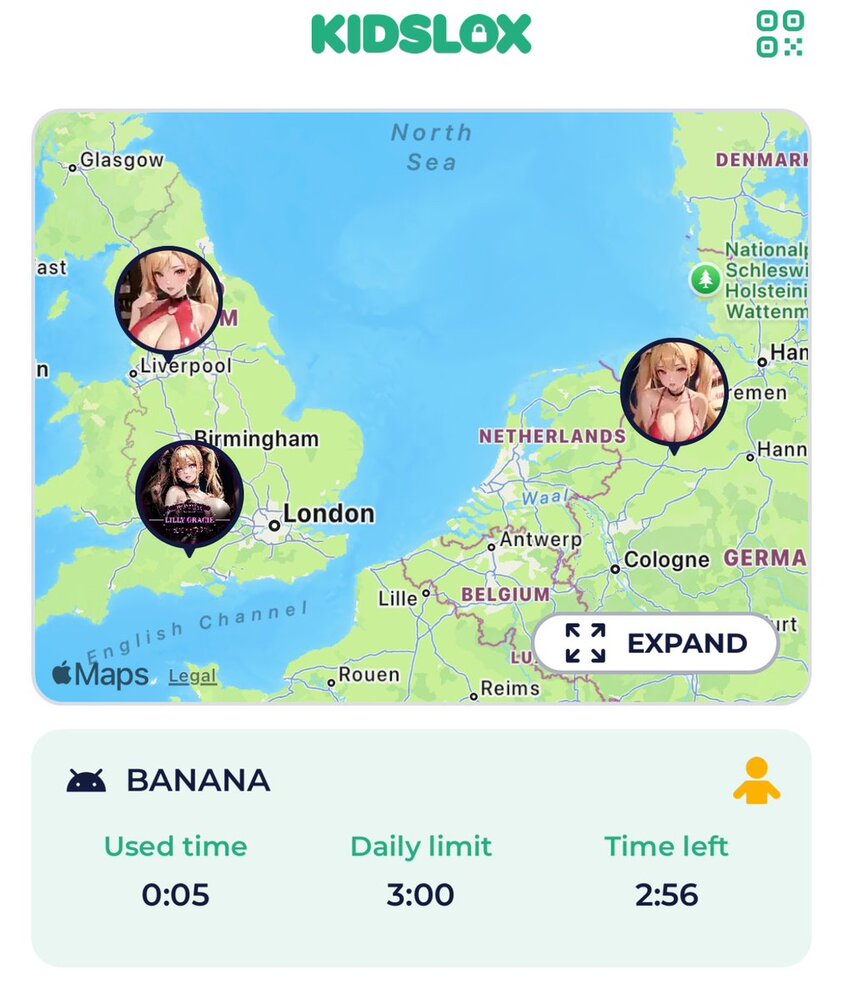Expand the map to full screen
This screenshot has height=1000, width=843.
pyautogui.click(x=655, y=643)
